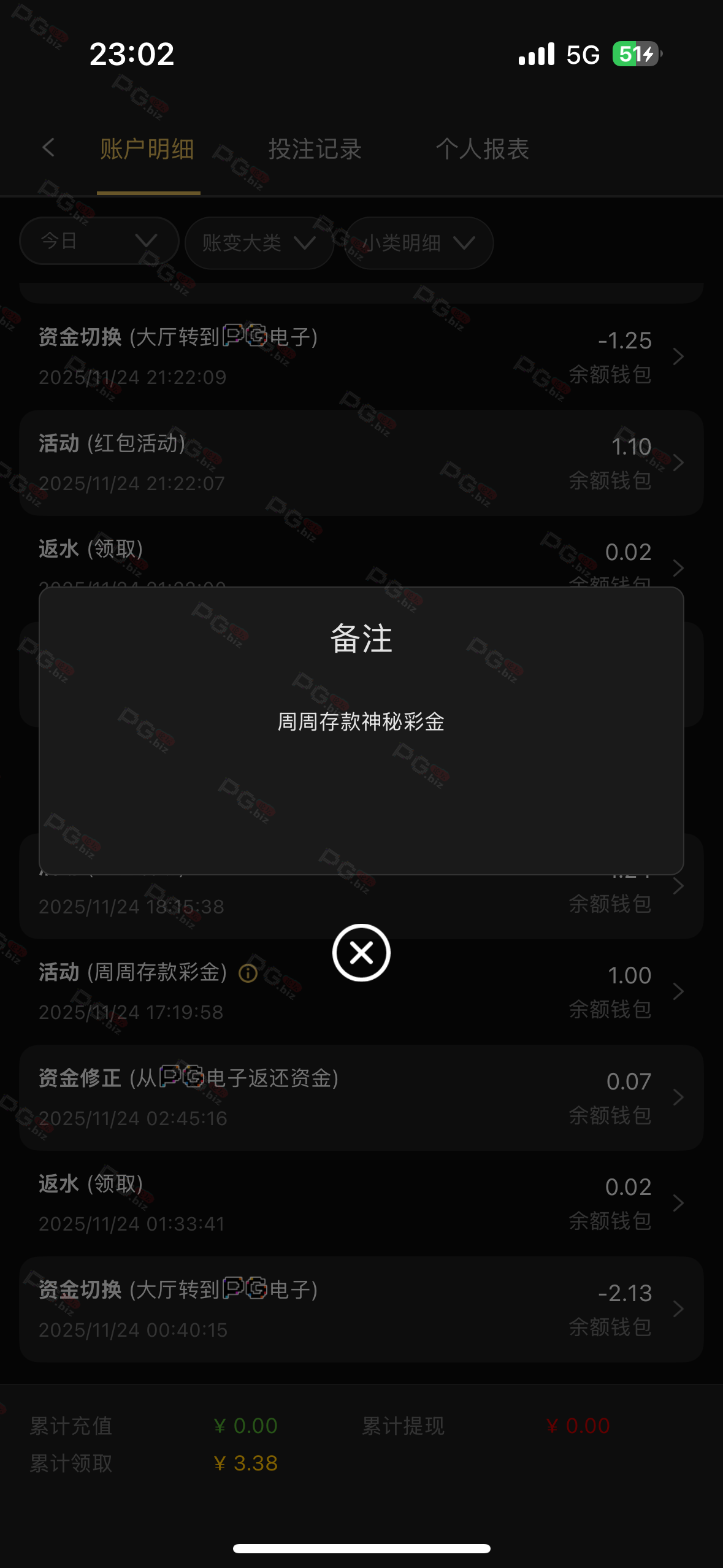Expand the 账变大类 filter dropdown
Screen dimensions: 723x1568
click(x=259, y=243)
